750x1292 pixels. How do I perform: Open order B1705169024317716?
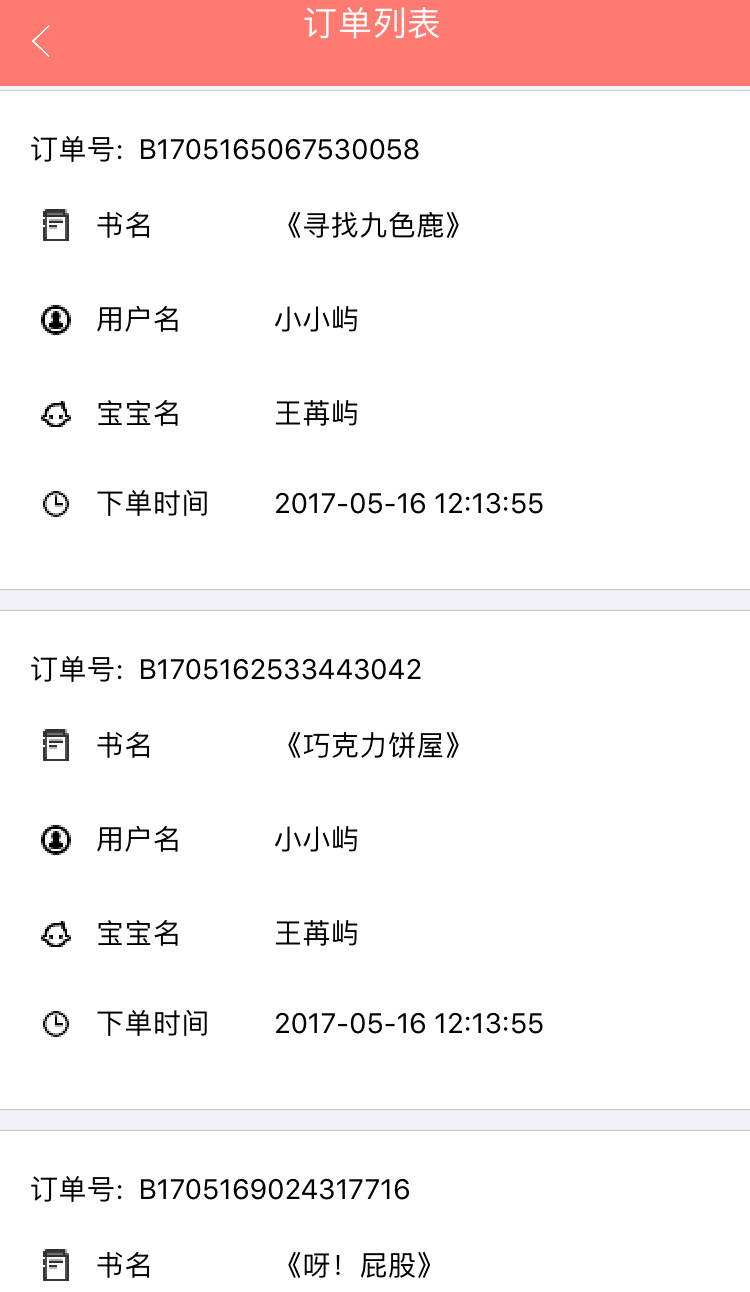click(274, 1189)
